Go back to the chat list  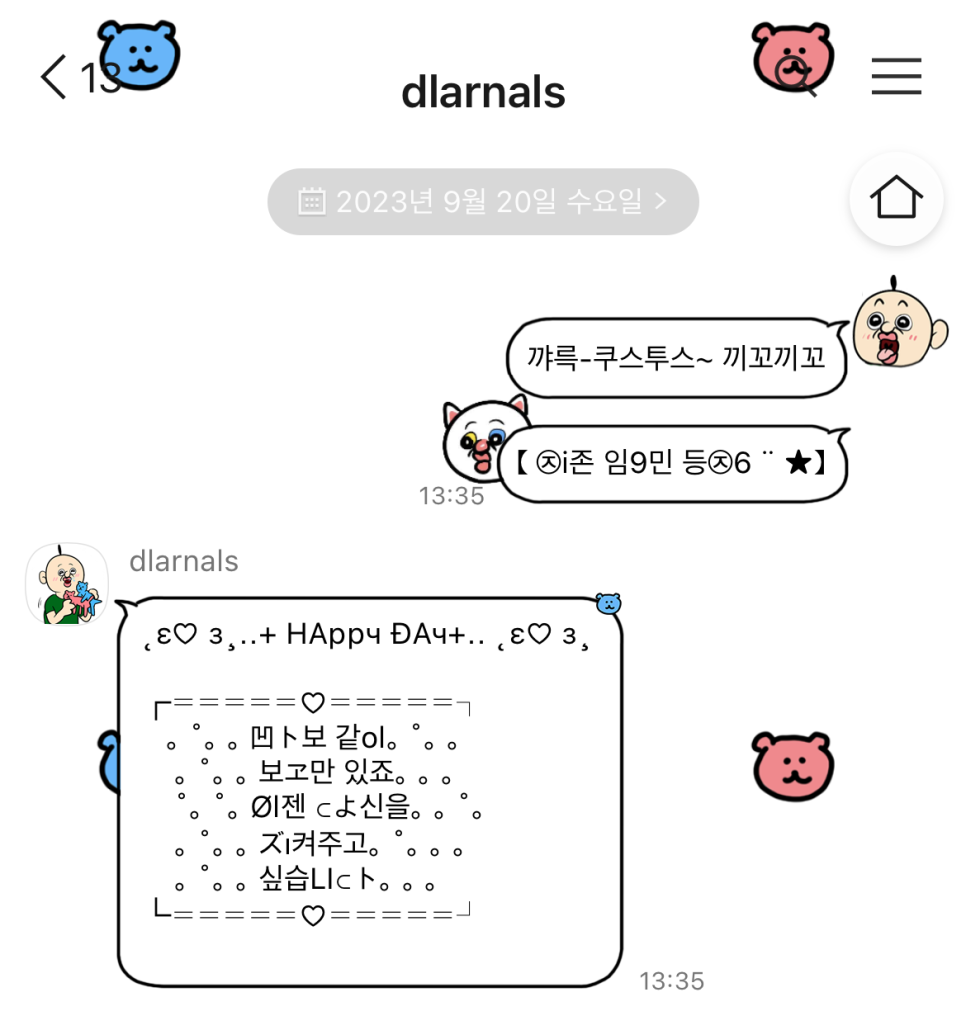[x=55, y=77]
